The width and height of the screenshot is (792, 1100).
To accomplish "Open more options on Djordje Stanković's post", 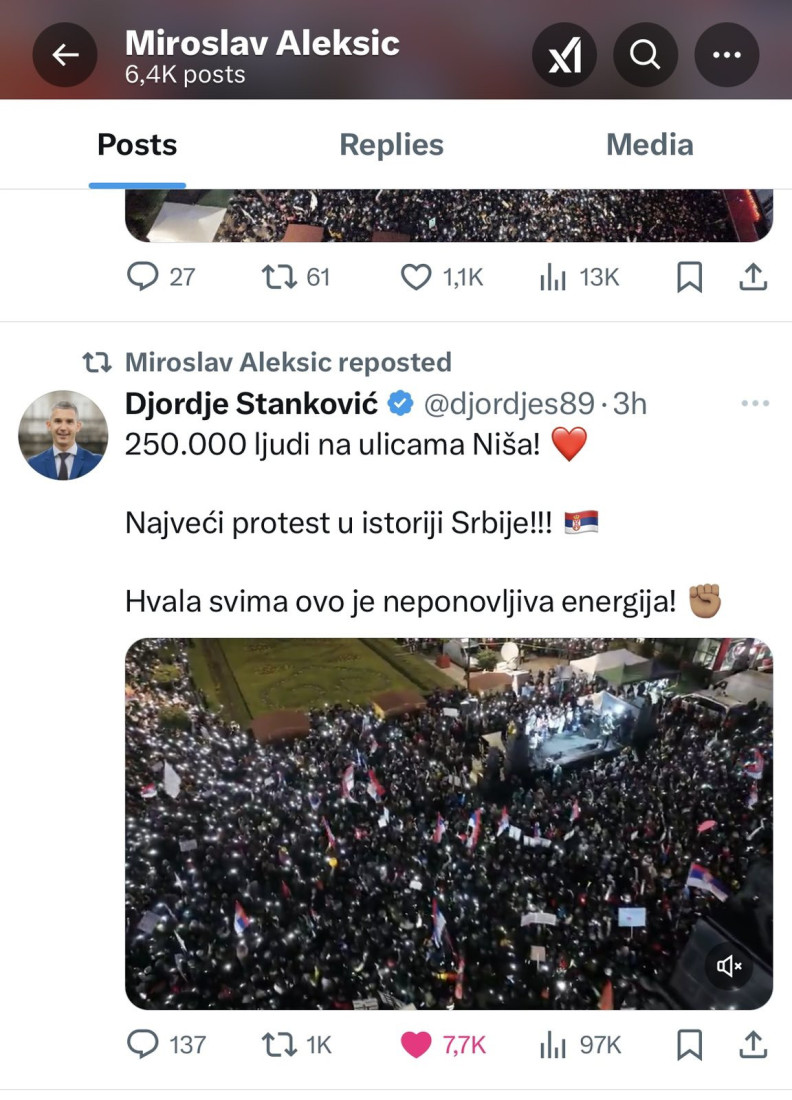I will (755, 404).
